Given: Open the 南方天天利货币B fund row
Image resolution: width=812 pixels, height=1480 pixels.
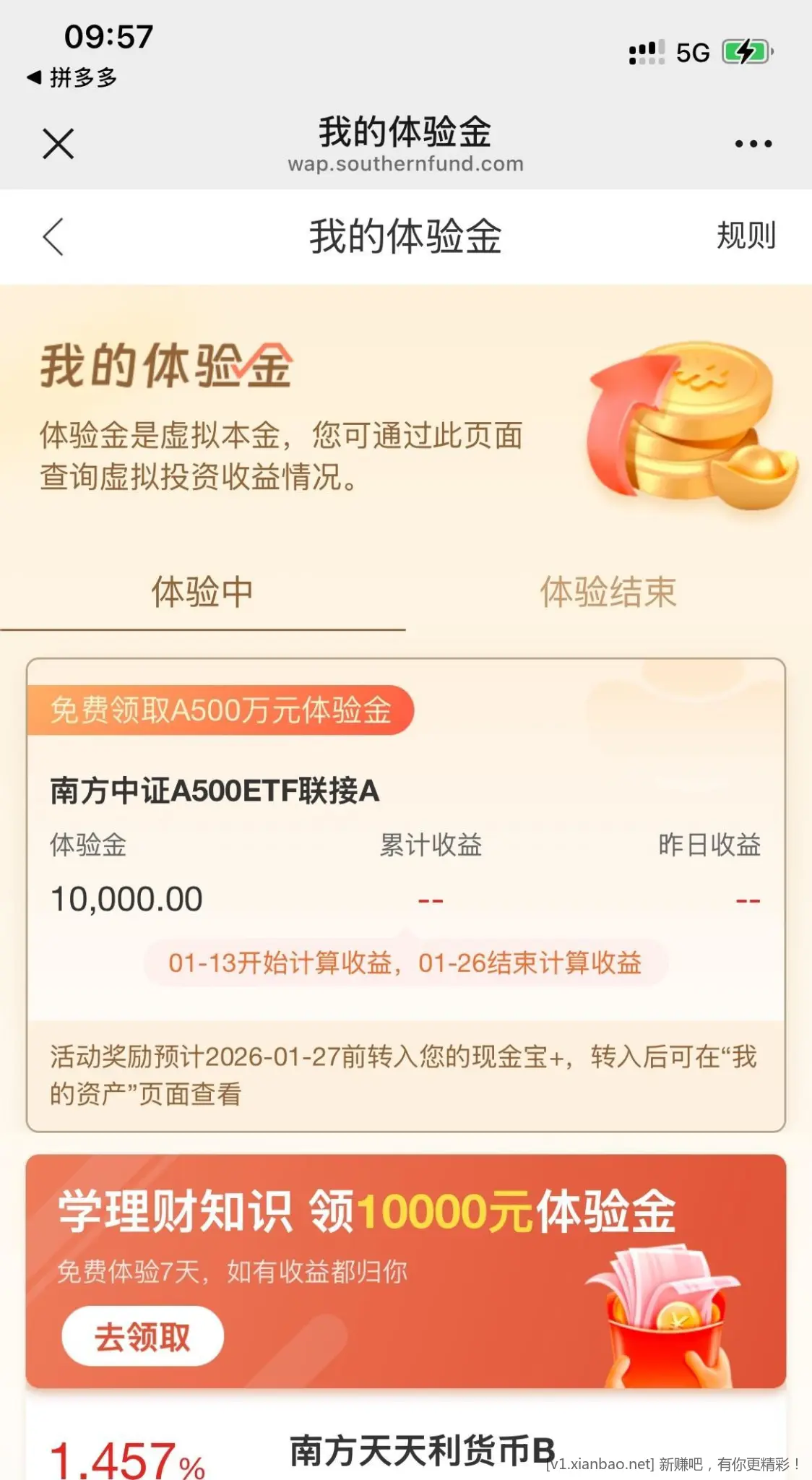Looking at the screenshot, I should coord(422,1450).
